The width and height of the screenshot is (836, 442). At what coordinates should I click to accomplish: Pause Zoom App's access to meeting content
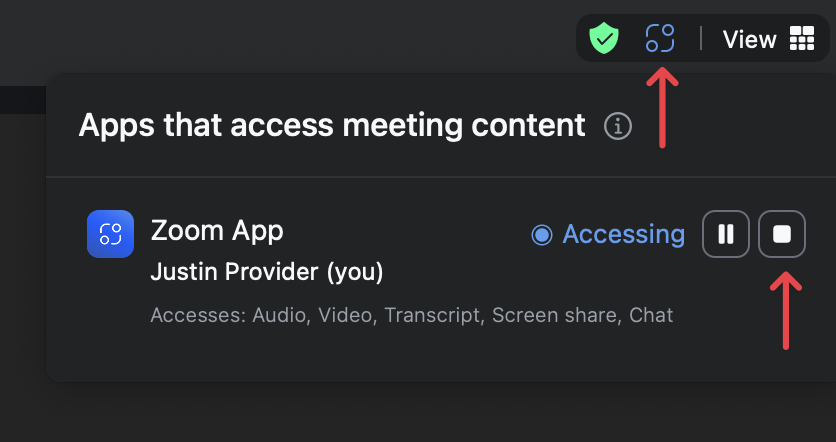tap(725, 234)
